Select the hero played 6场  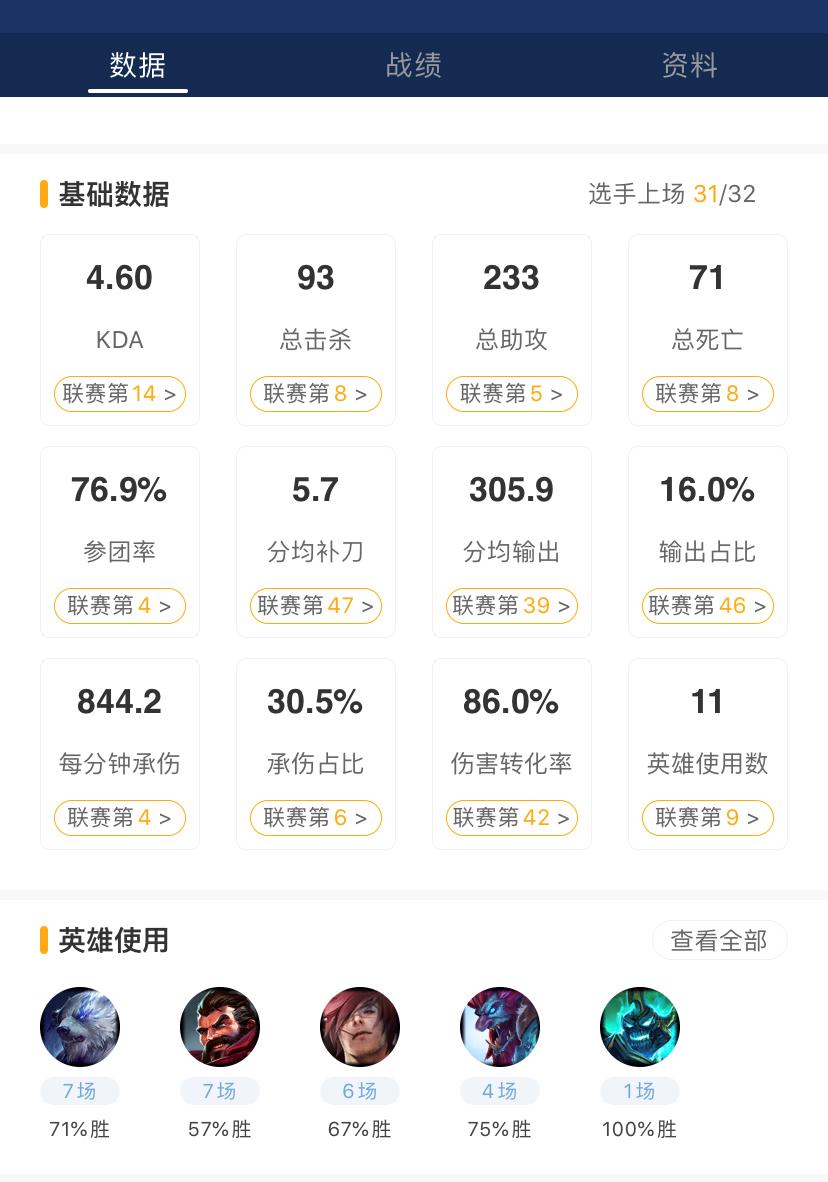pos(360,1027)
